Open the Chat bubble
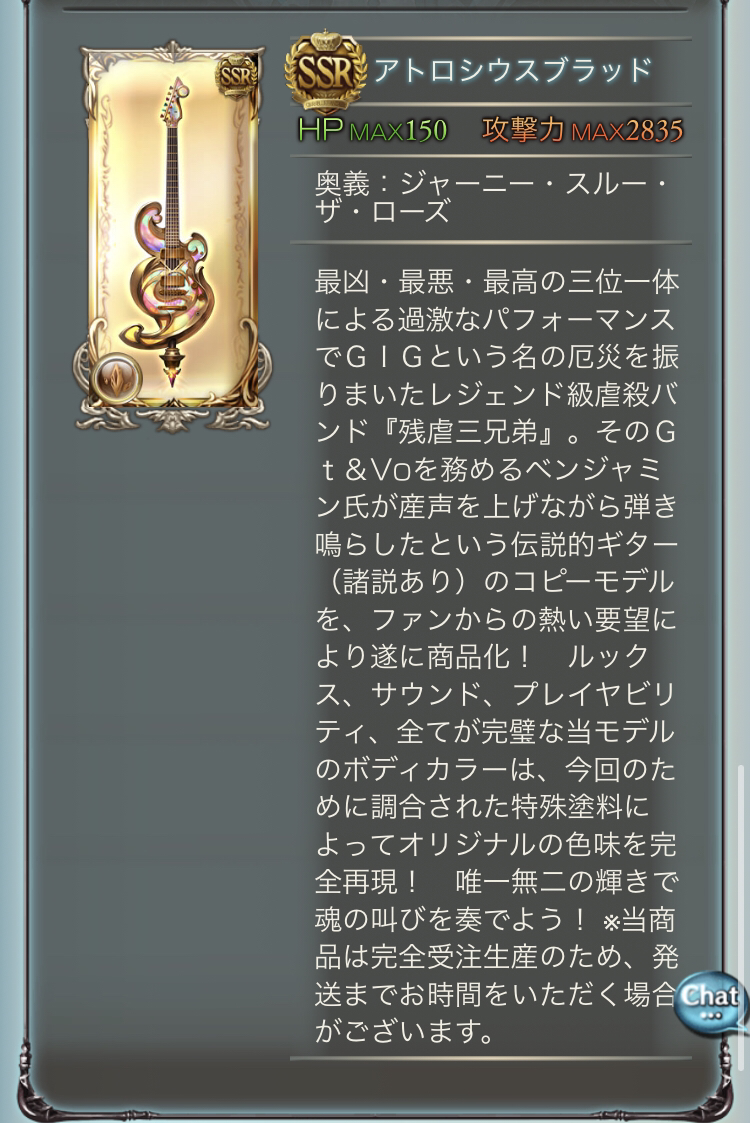This screenshot has height=1123, width=750. point(711,998)
